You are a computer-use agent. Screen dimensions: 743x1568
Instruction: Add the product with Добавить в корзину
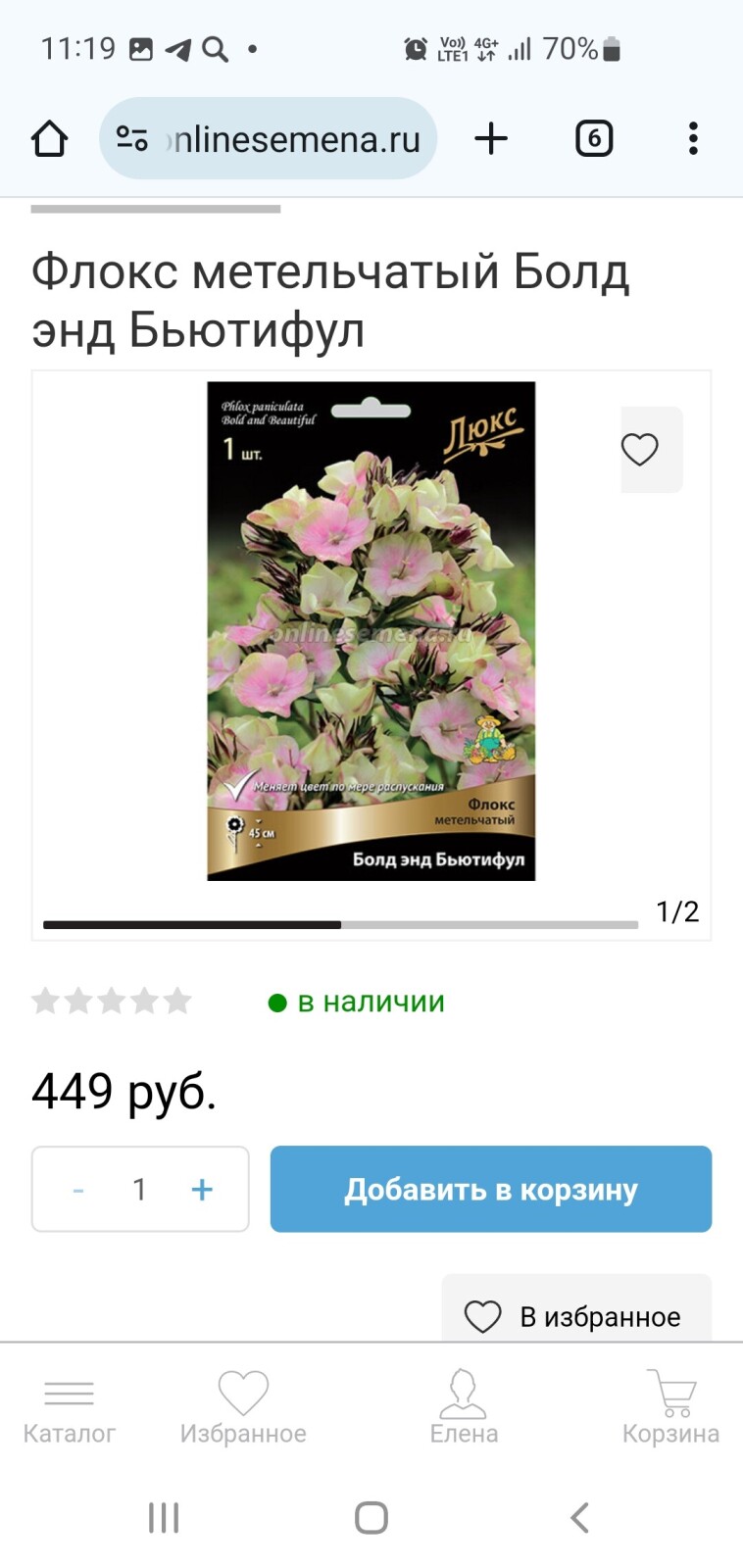pos(491,1189)
